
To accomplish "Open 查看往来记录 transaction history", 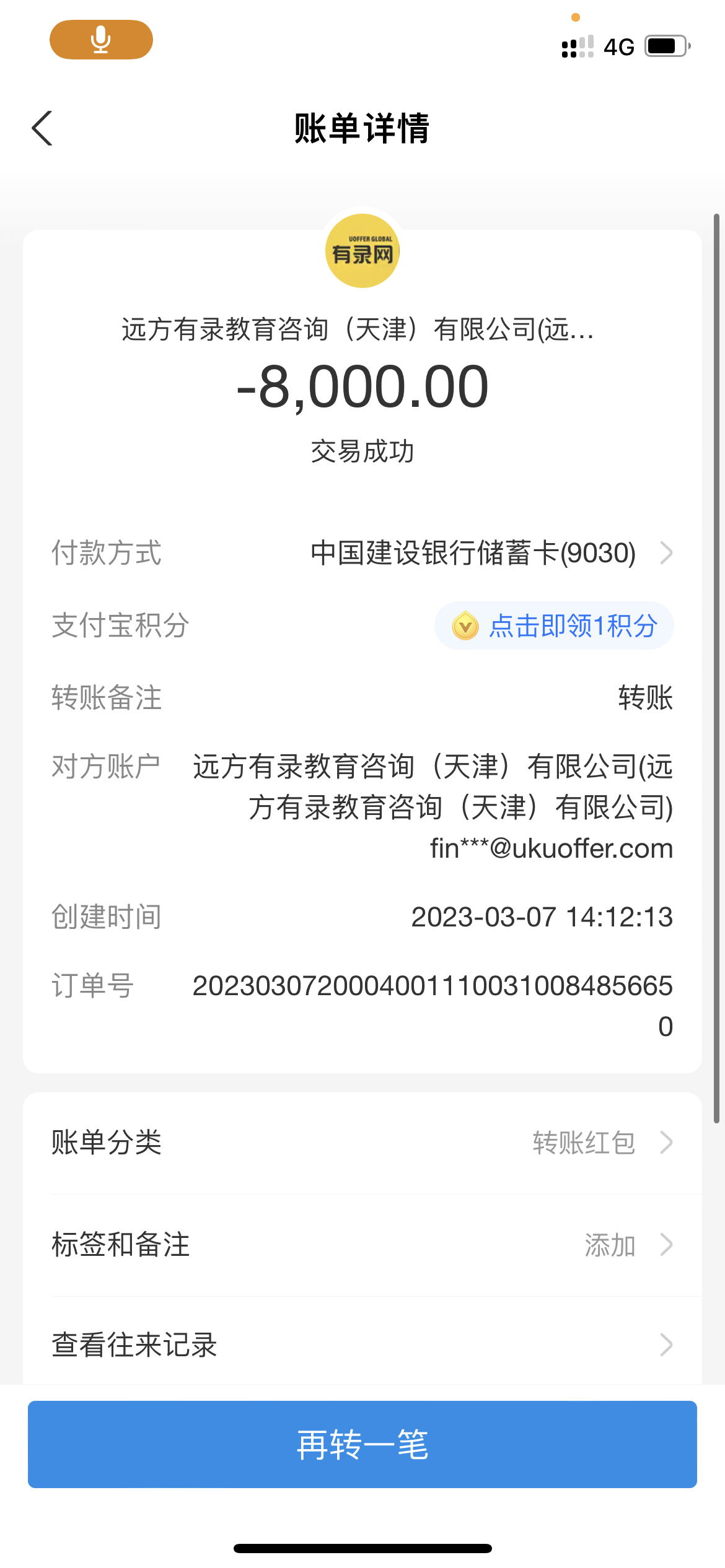I will pos(362,1345).
